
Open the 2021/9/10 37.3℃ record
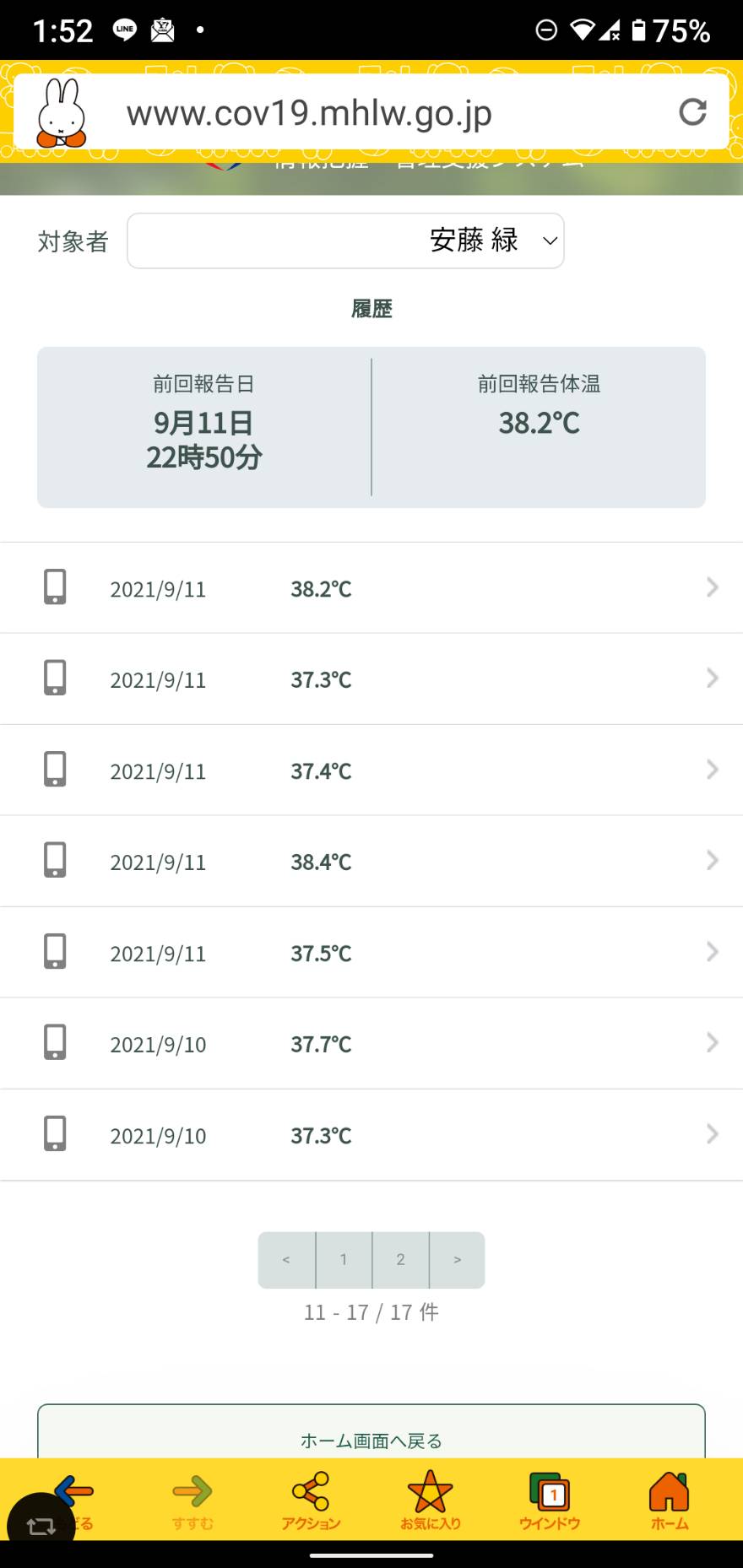[371, 1135]
